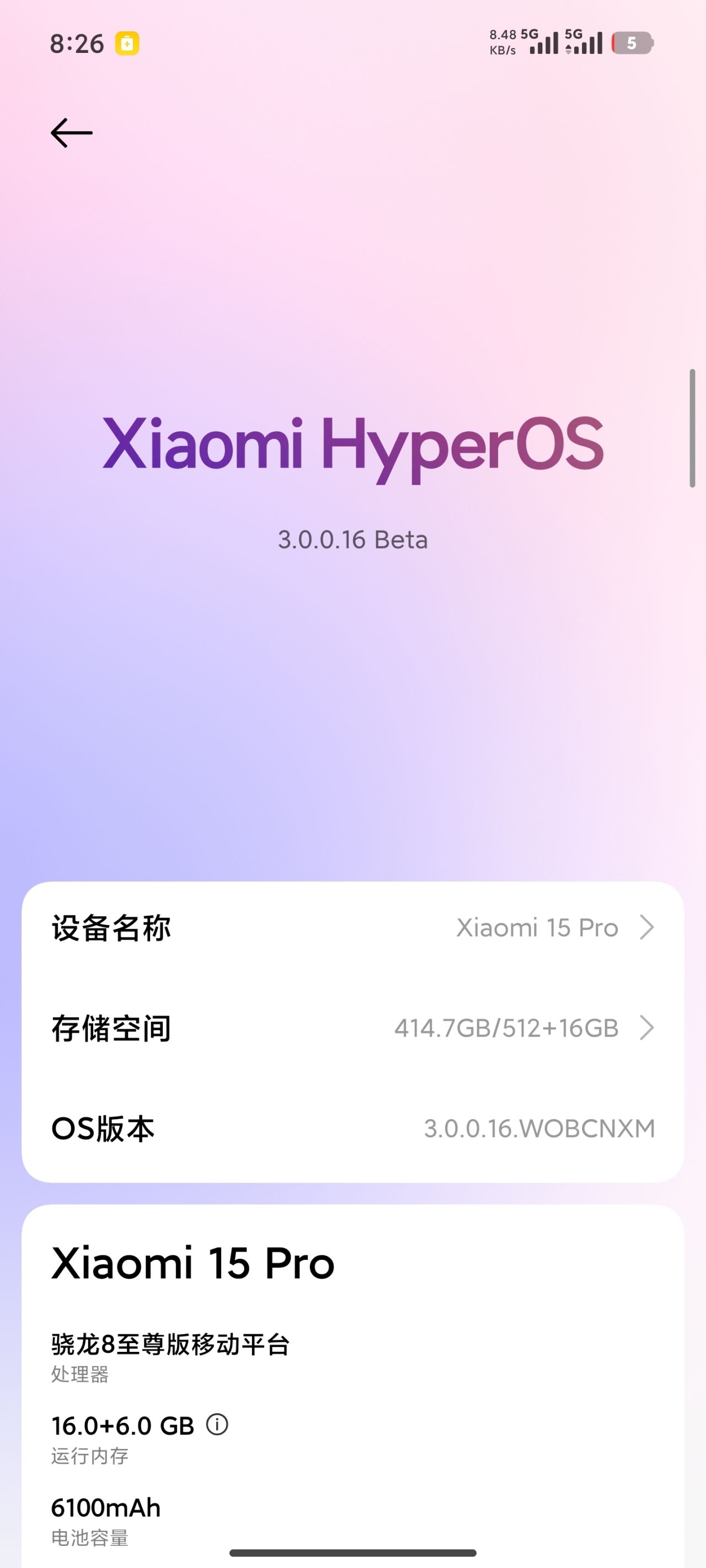
Task: Tap the info icon beside 16.0+6.0 GB
Action: click(x=217, y=1425)
